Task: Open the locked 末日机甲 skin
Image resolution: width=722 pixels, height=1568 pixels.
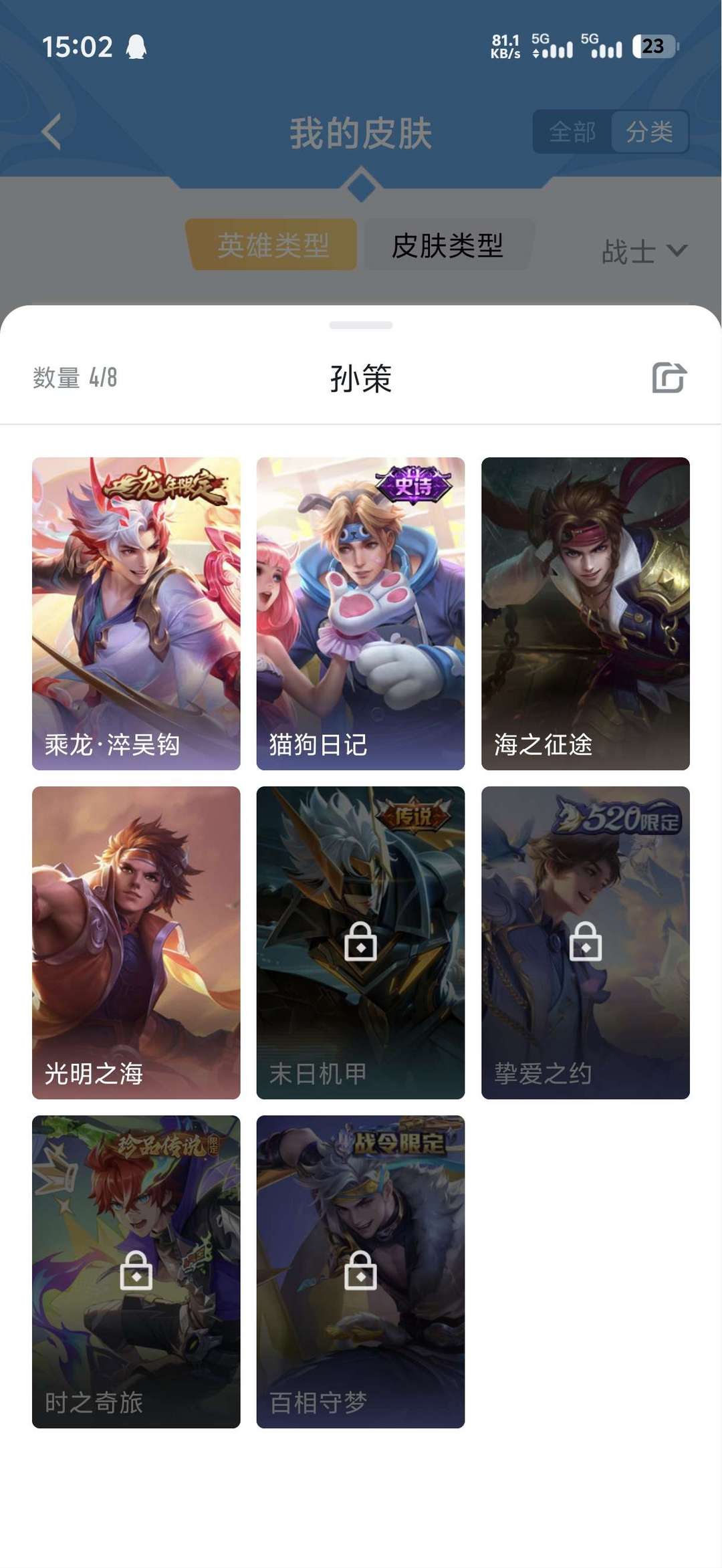Action: tap(361, 943)
